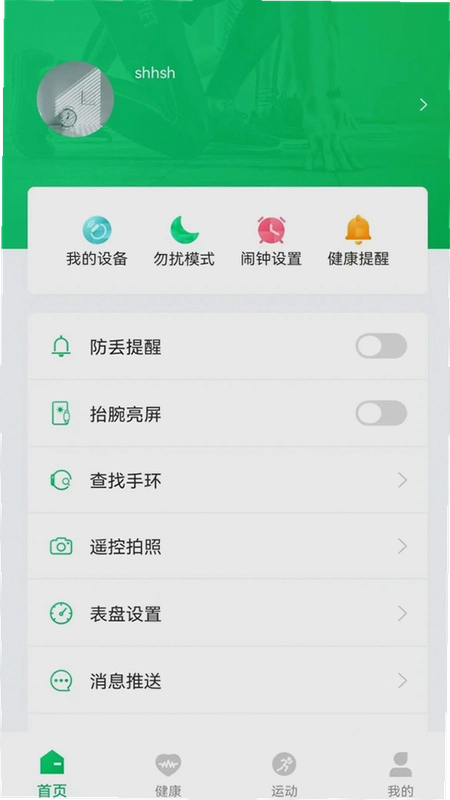Open 消息推送 message push settings
This screenshot has height=800, width=450.
coord(228,681)
